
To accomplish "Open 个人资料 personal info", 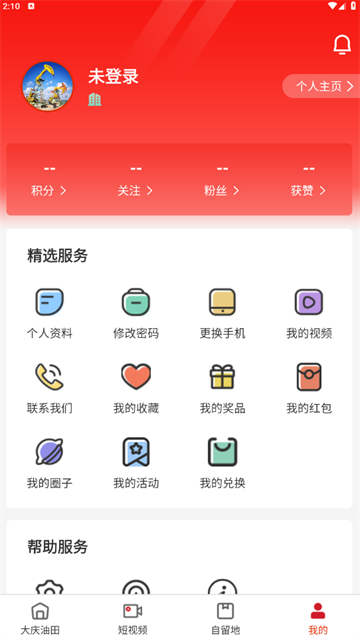I will [49, 313].
